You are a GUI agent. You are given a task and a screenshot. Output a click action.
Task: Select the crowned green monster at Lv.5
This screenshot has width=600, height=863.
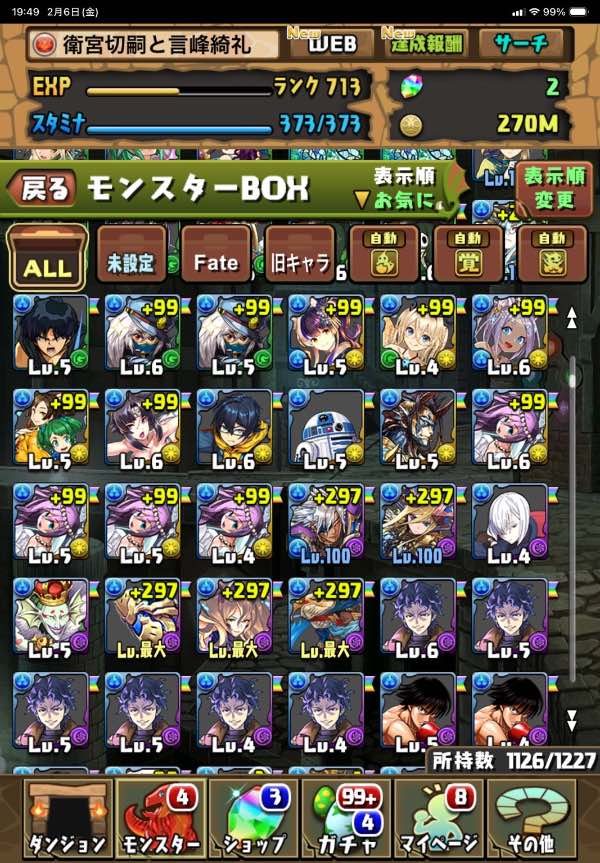click(x=50, y=614)
